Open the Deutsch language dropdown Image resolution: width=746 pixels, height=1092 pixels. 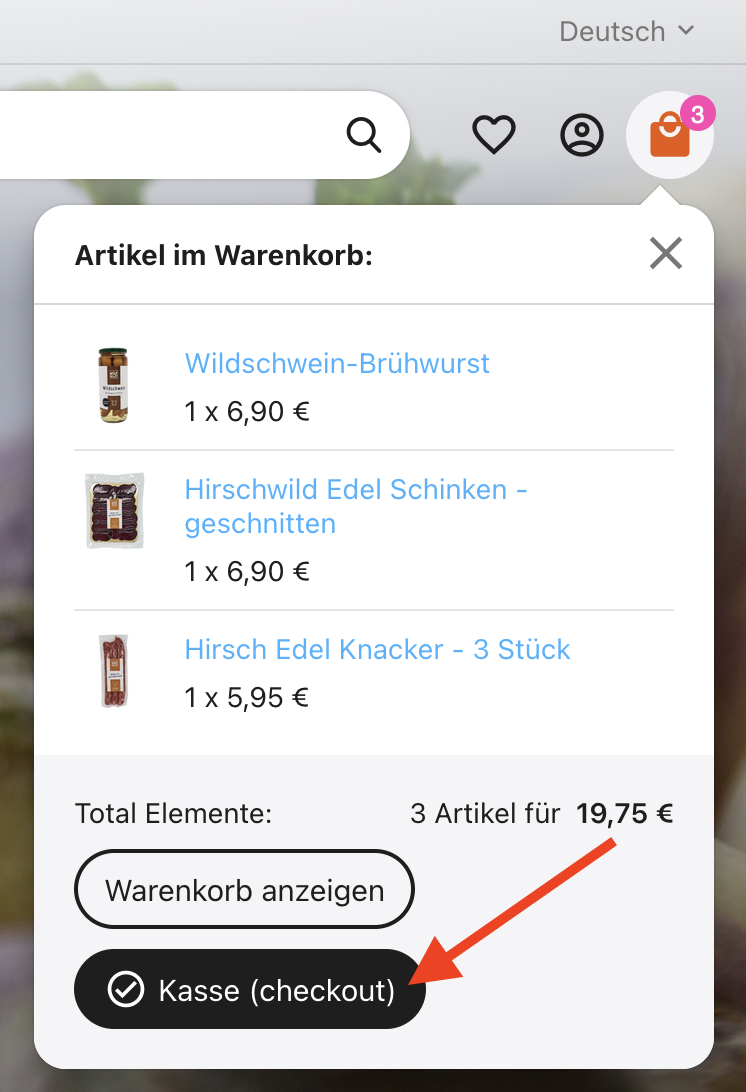coord(626,31)
